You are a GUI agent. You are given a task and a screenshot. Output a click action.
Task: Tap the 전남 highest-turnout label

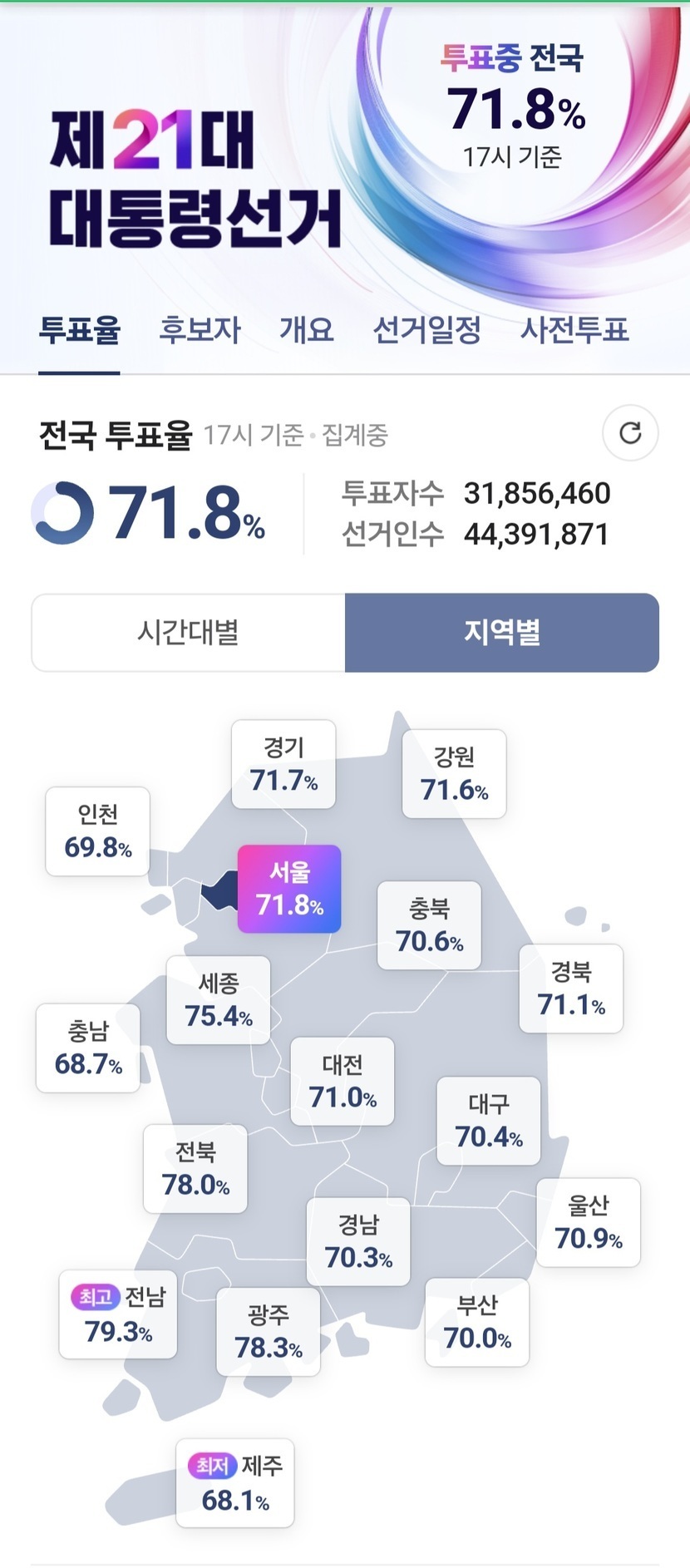click(x=118, y=1314)
